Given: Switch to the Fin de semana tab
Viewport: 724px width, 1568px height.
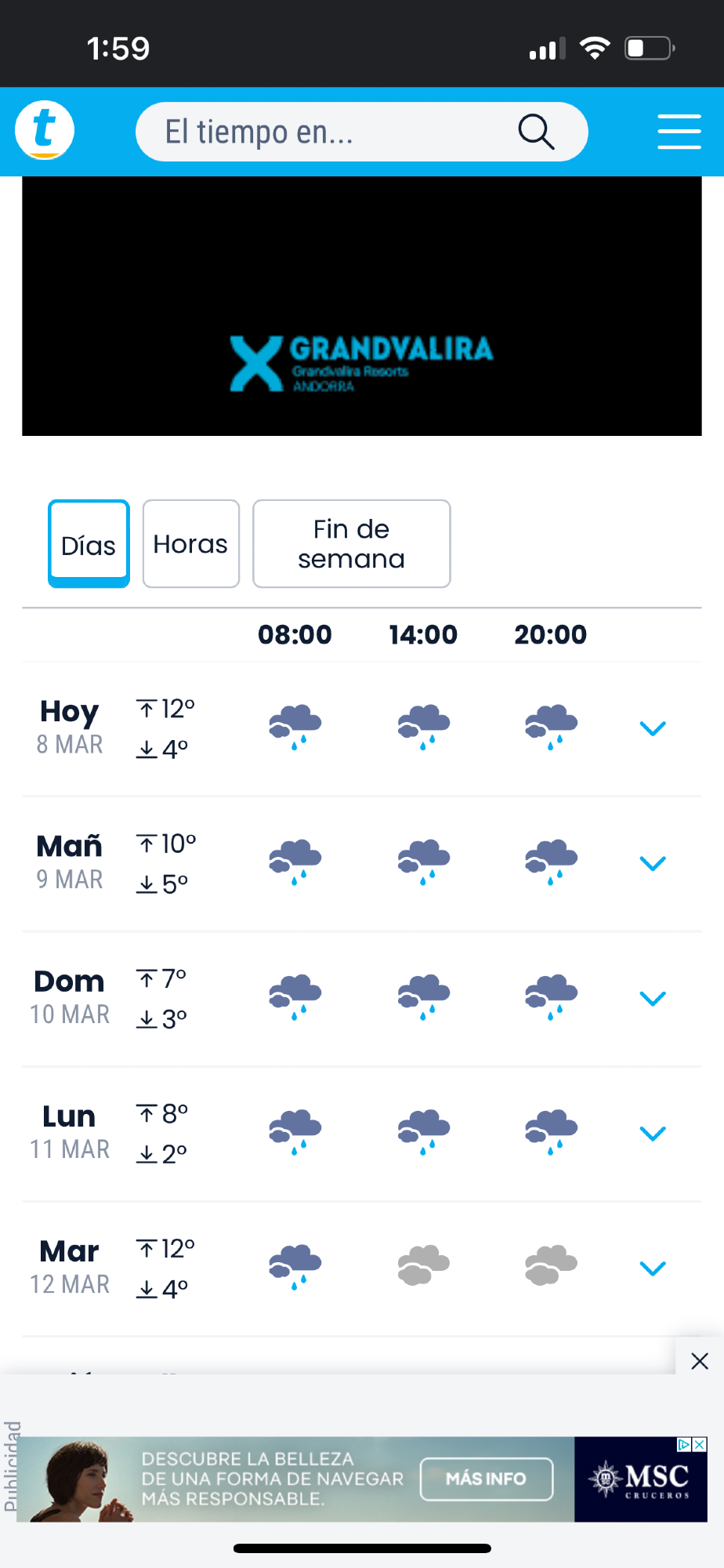Looking at the screenshot, I should pos(351,544).
